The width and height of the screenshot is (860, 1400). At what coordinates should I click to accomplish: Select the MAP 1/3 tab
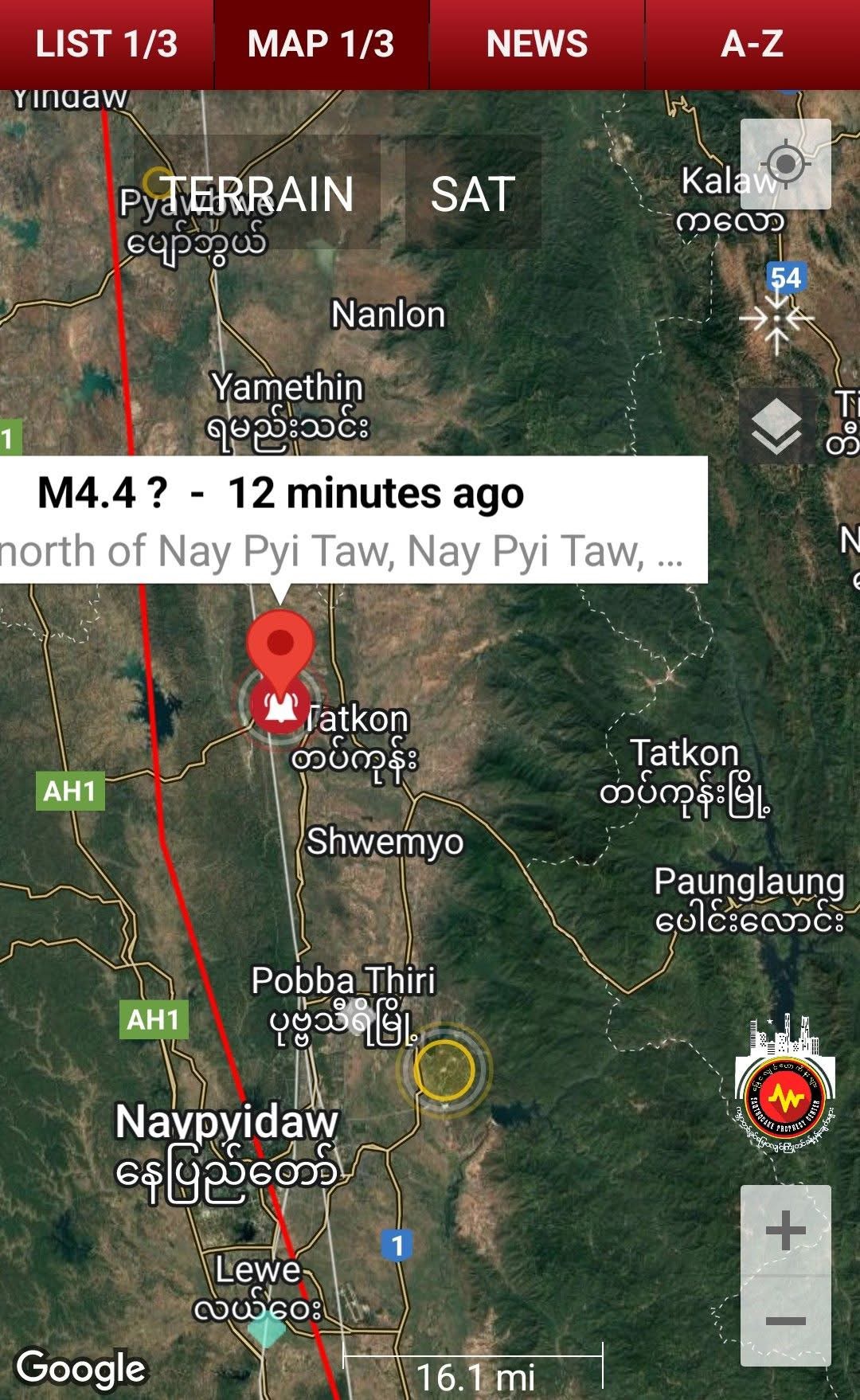pyautogui.click(x=321, y=45)
